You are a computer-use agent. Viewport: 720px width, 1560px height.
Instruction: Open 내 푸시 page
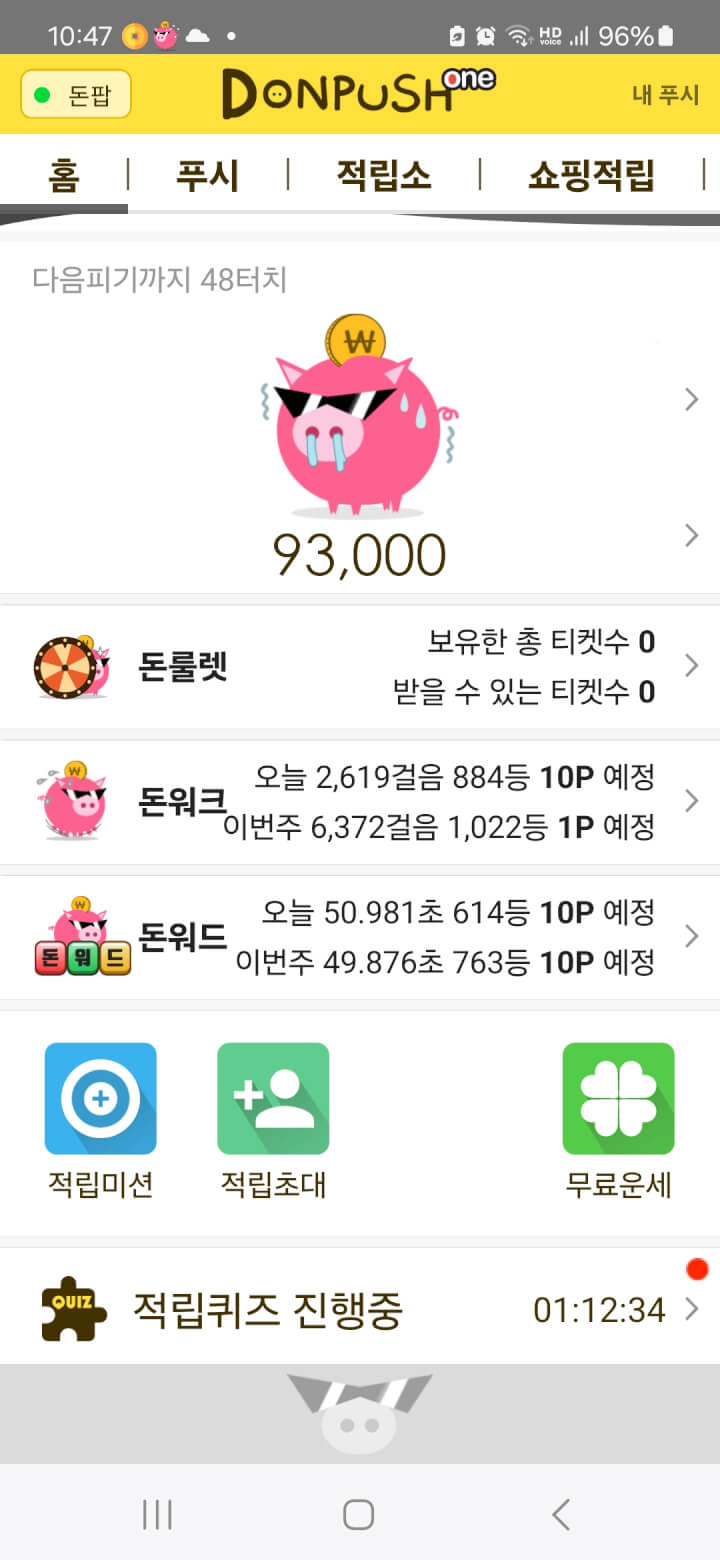665,95
